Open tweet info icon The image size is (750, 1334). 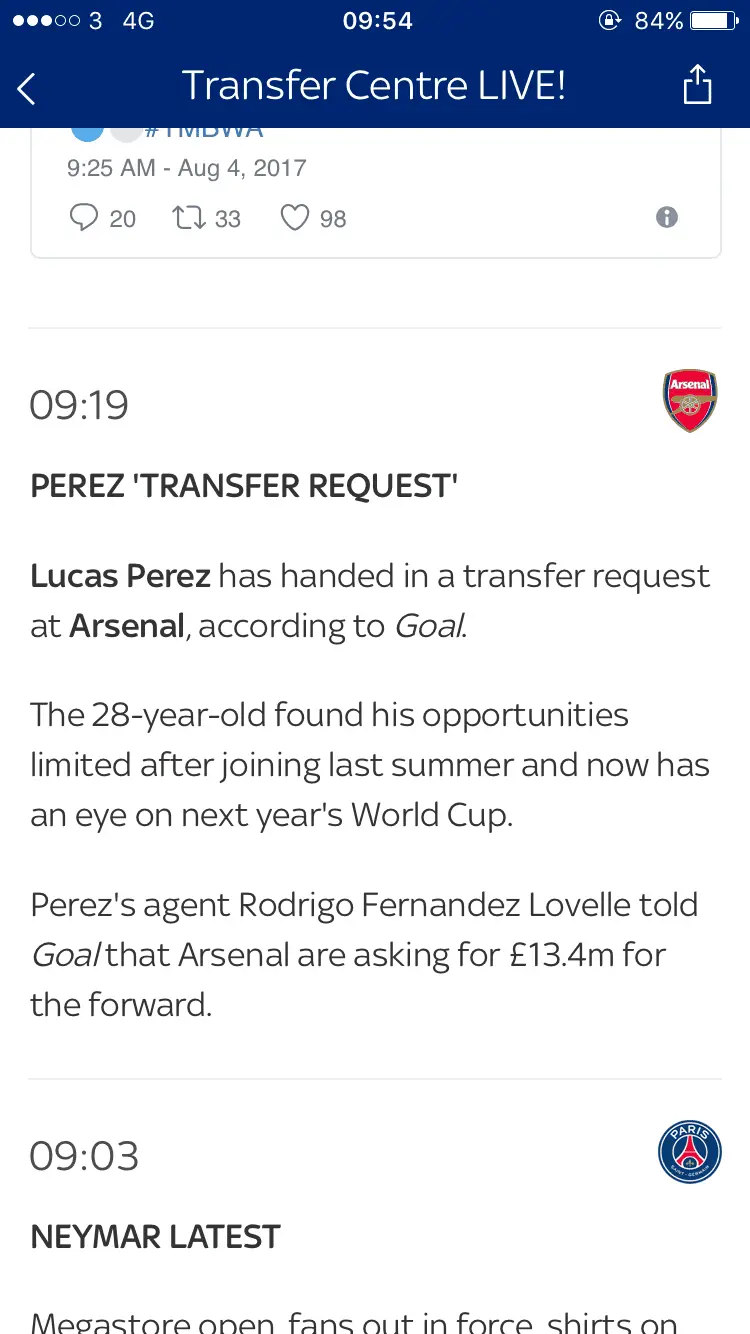(x=667, y=217)
